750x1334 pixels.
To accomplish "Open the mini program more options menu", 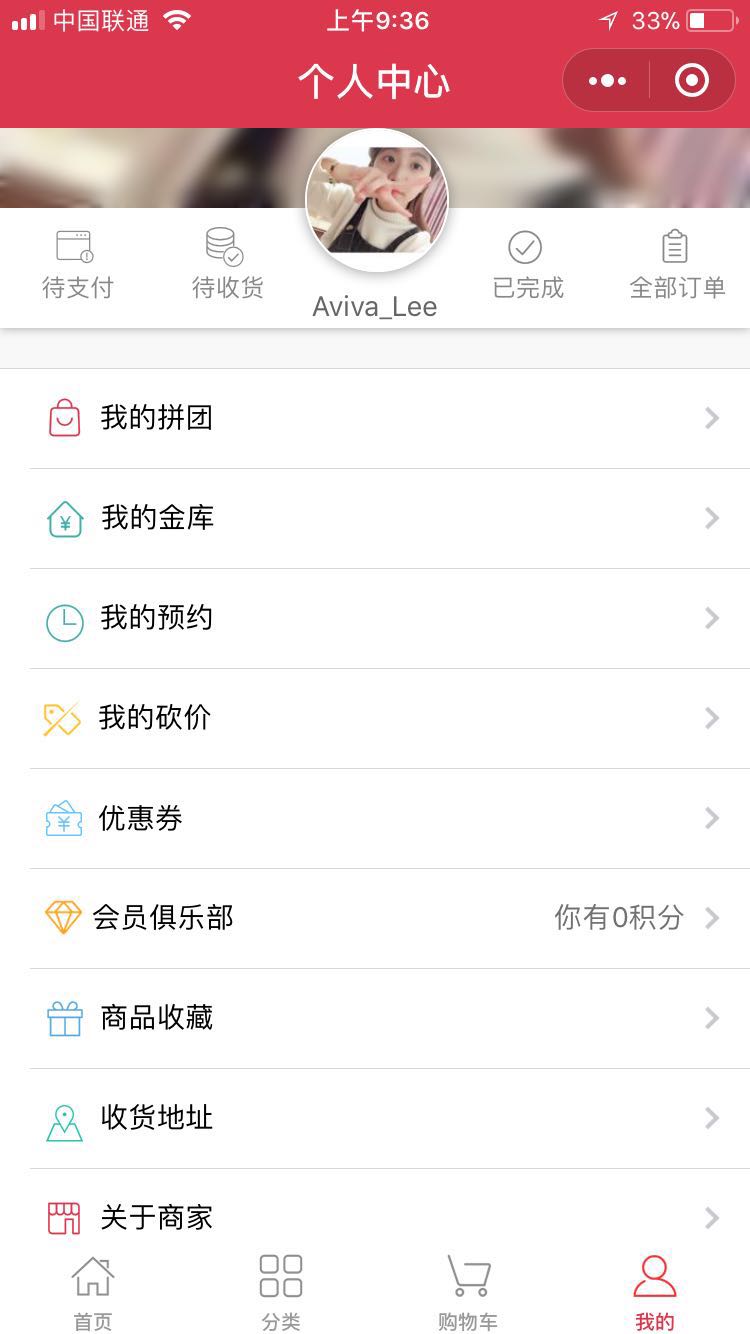I will [x=607, y=80].
